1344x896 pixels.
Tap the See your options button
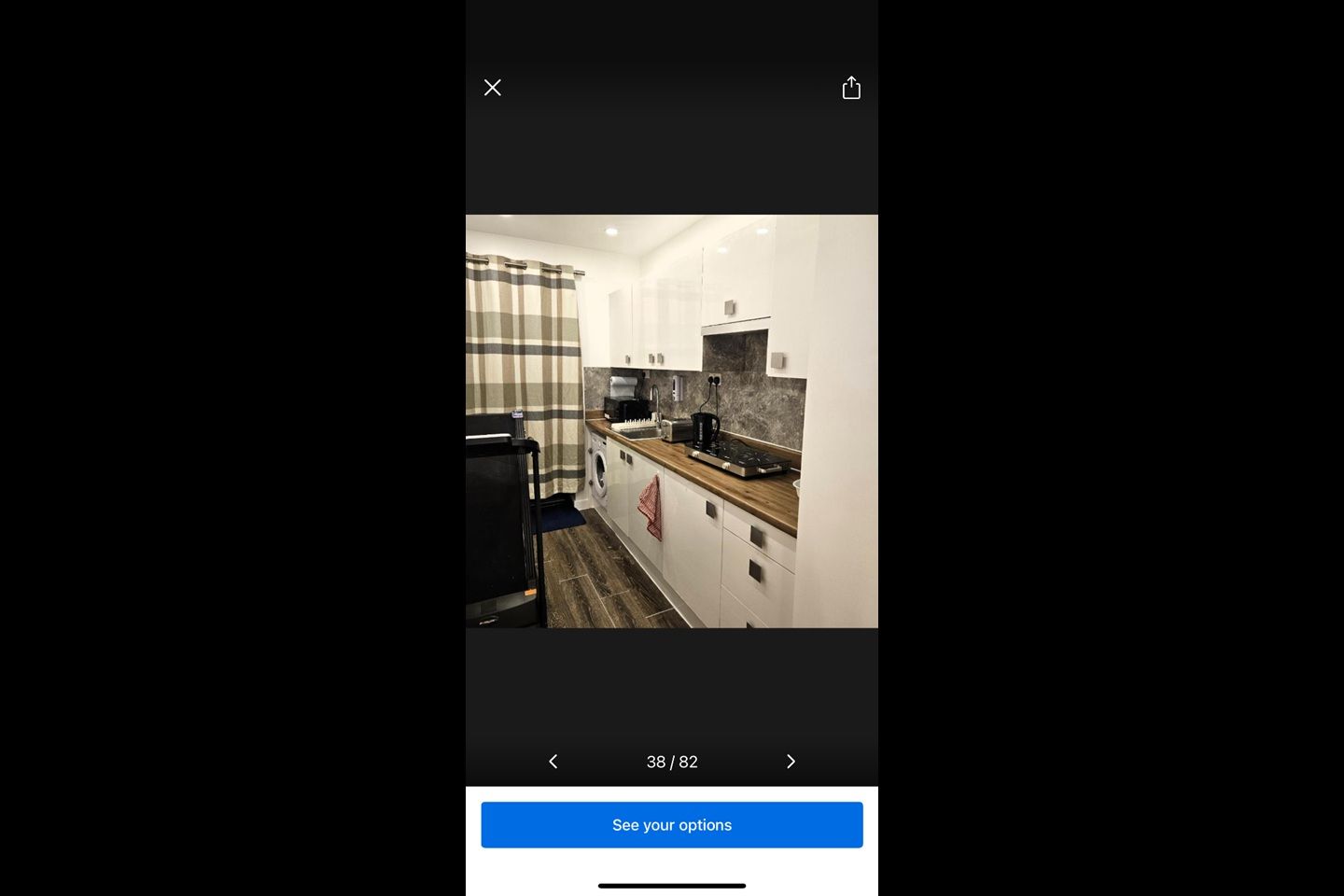coord(672,825)
